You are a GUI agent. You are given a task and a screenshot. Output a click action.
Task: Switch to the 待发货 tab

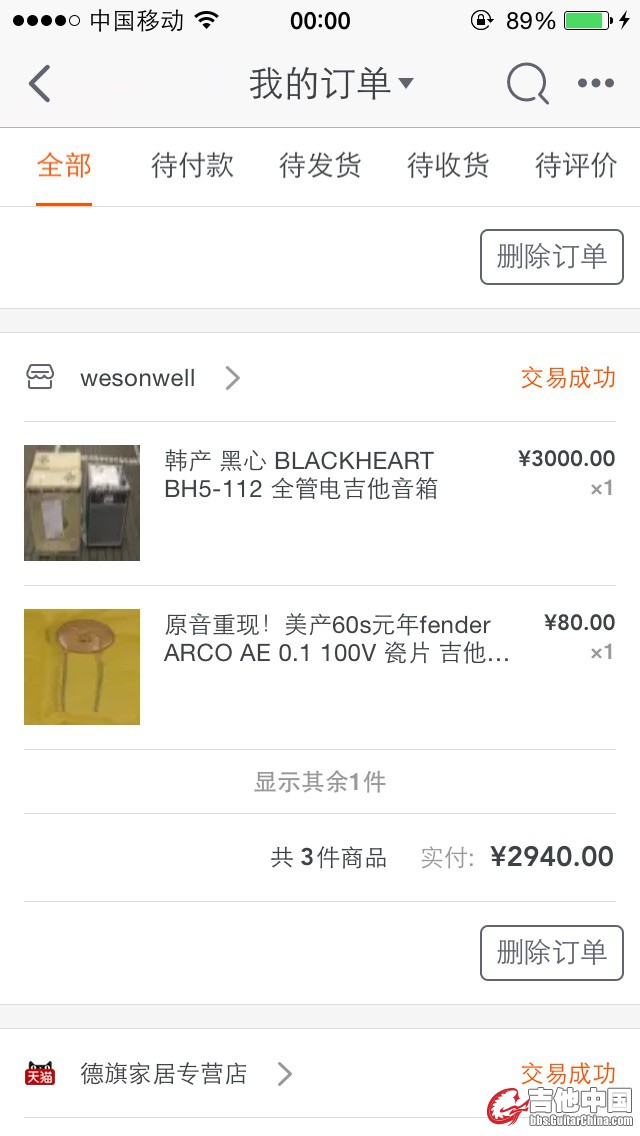pyautogui.click(x=320, y=166)
